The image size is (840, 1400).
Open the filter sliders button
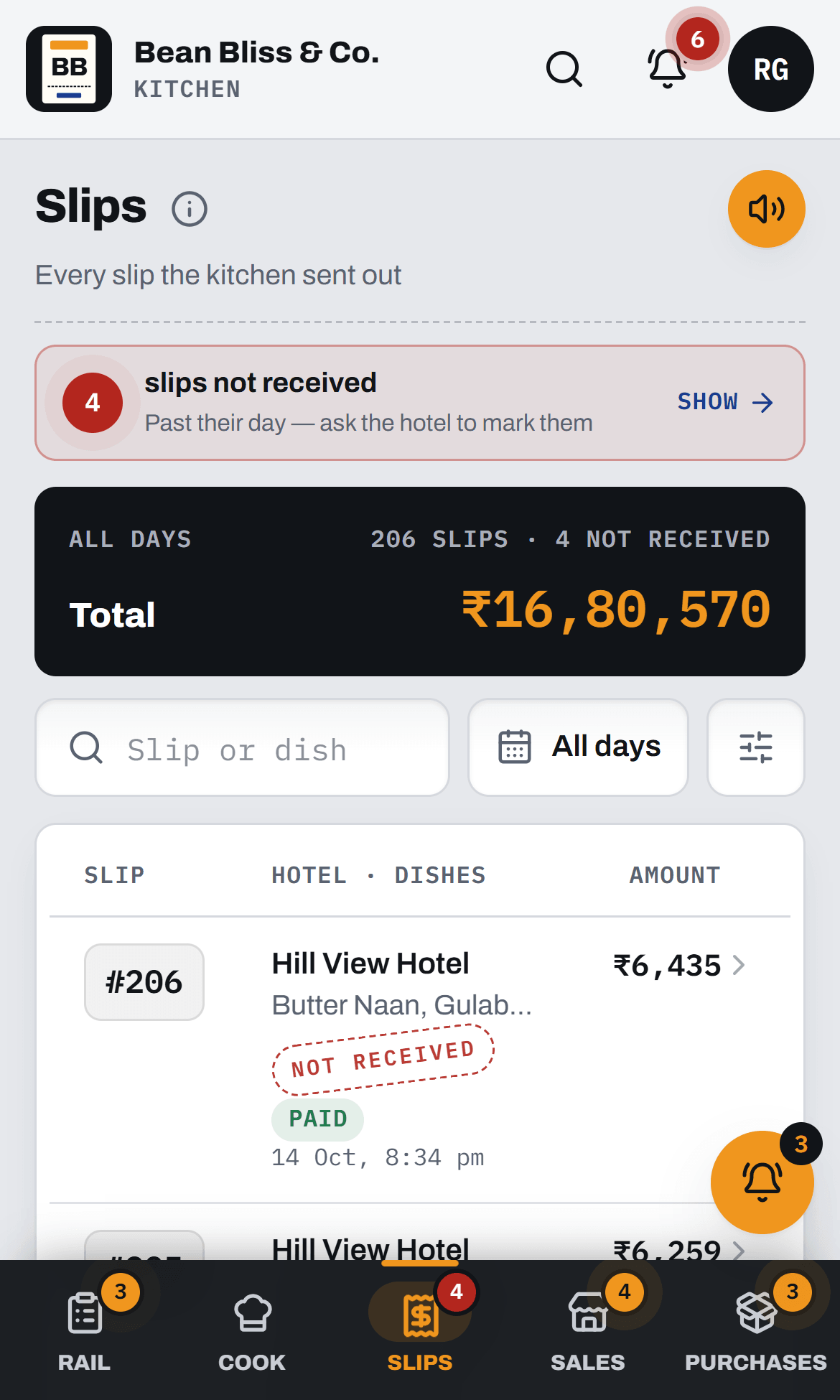tap(755, 747)
